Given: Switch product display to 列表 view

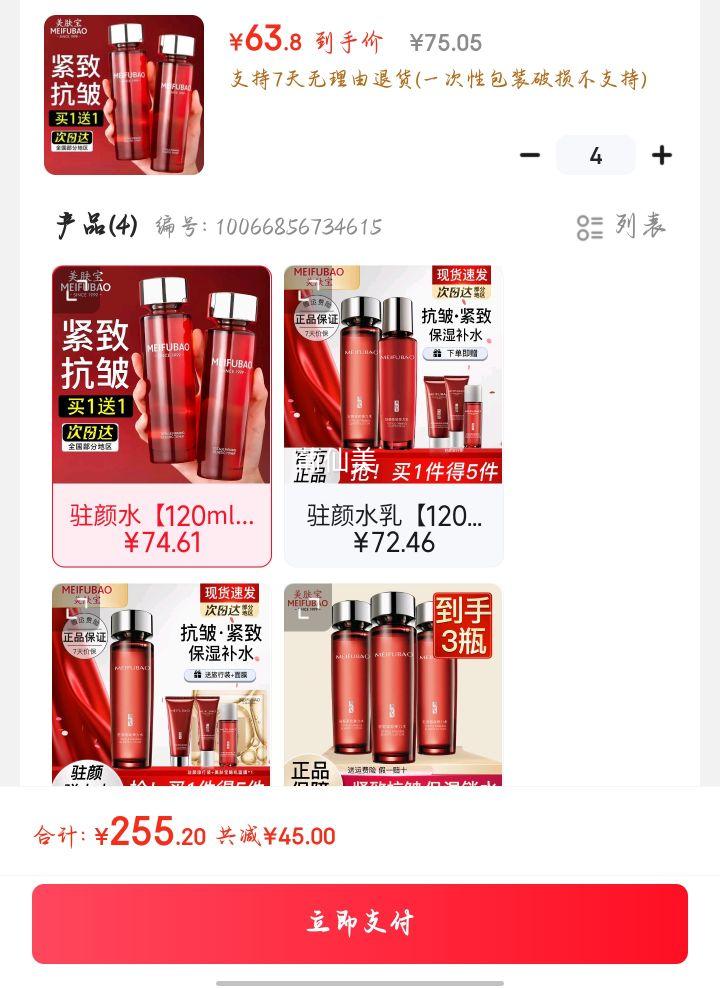Looking at the screenshot, I should click(621, 227).
